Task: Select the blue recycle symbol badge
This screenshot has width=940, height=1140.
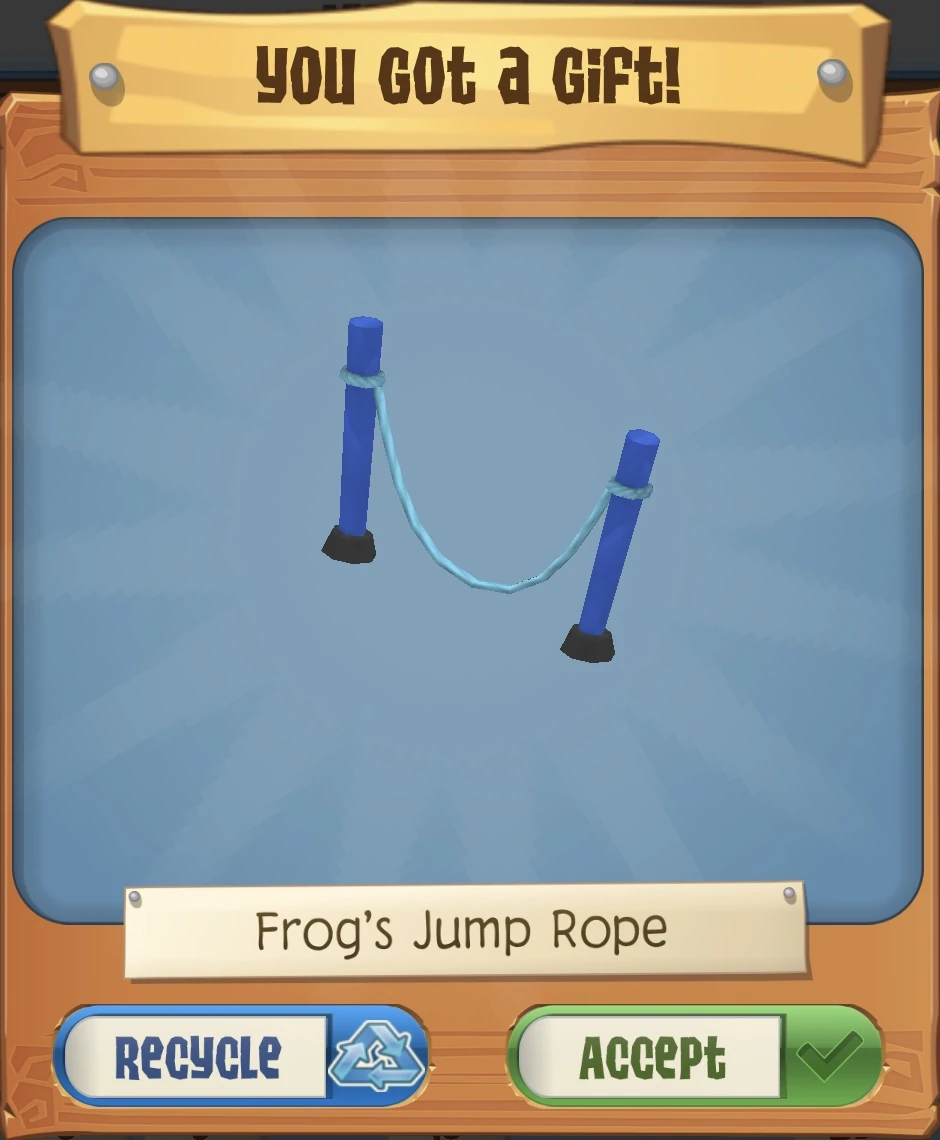Action: coord(378,1055)
